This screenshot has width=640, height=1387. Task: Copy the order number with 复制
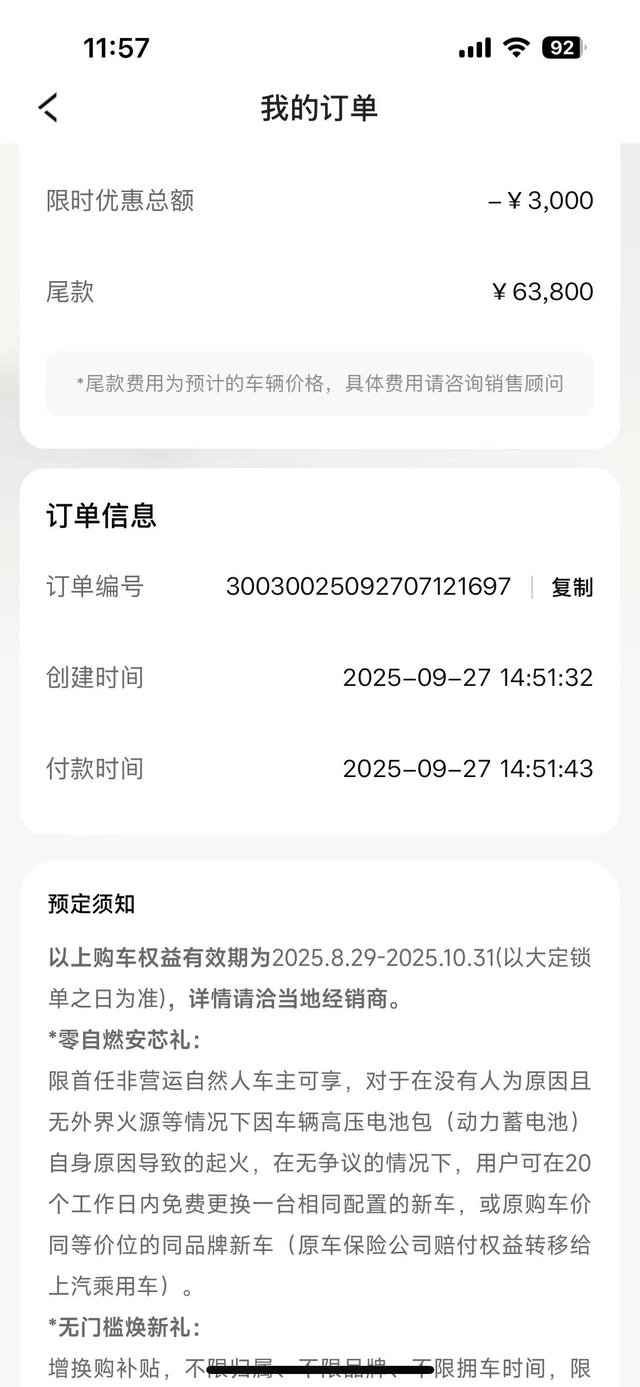tap(572, 588)
